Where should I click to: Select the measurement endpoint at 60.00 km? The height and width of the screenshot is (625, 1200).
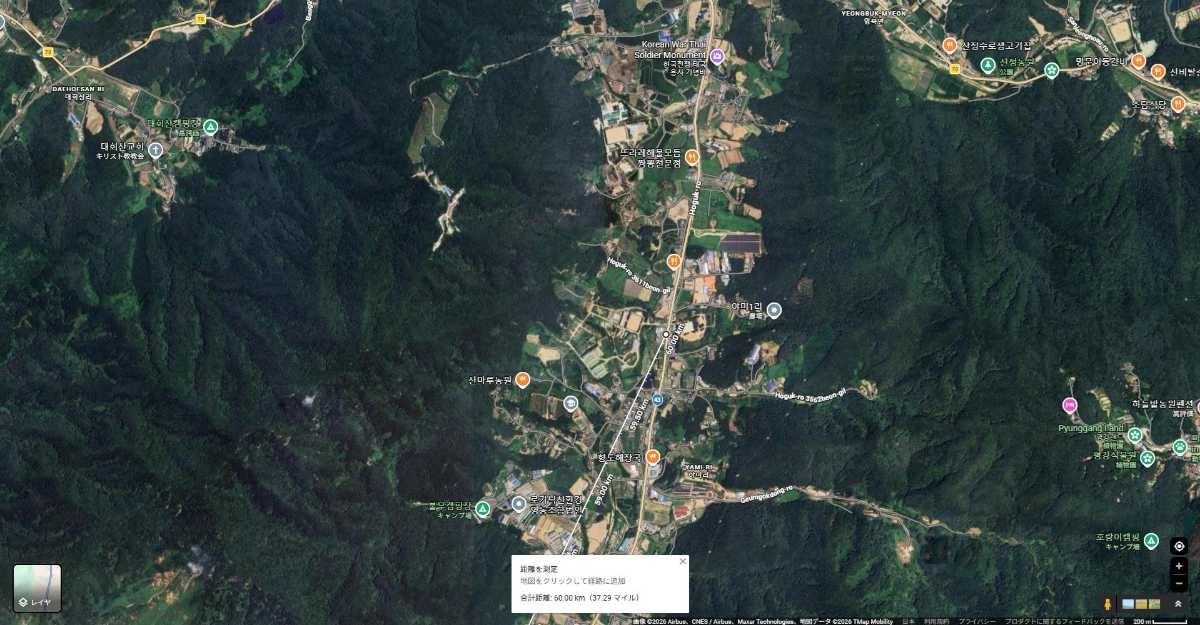point(666,334)
